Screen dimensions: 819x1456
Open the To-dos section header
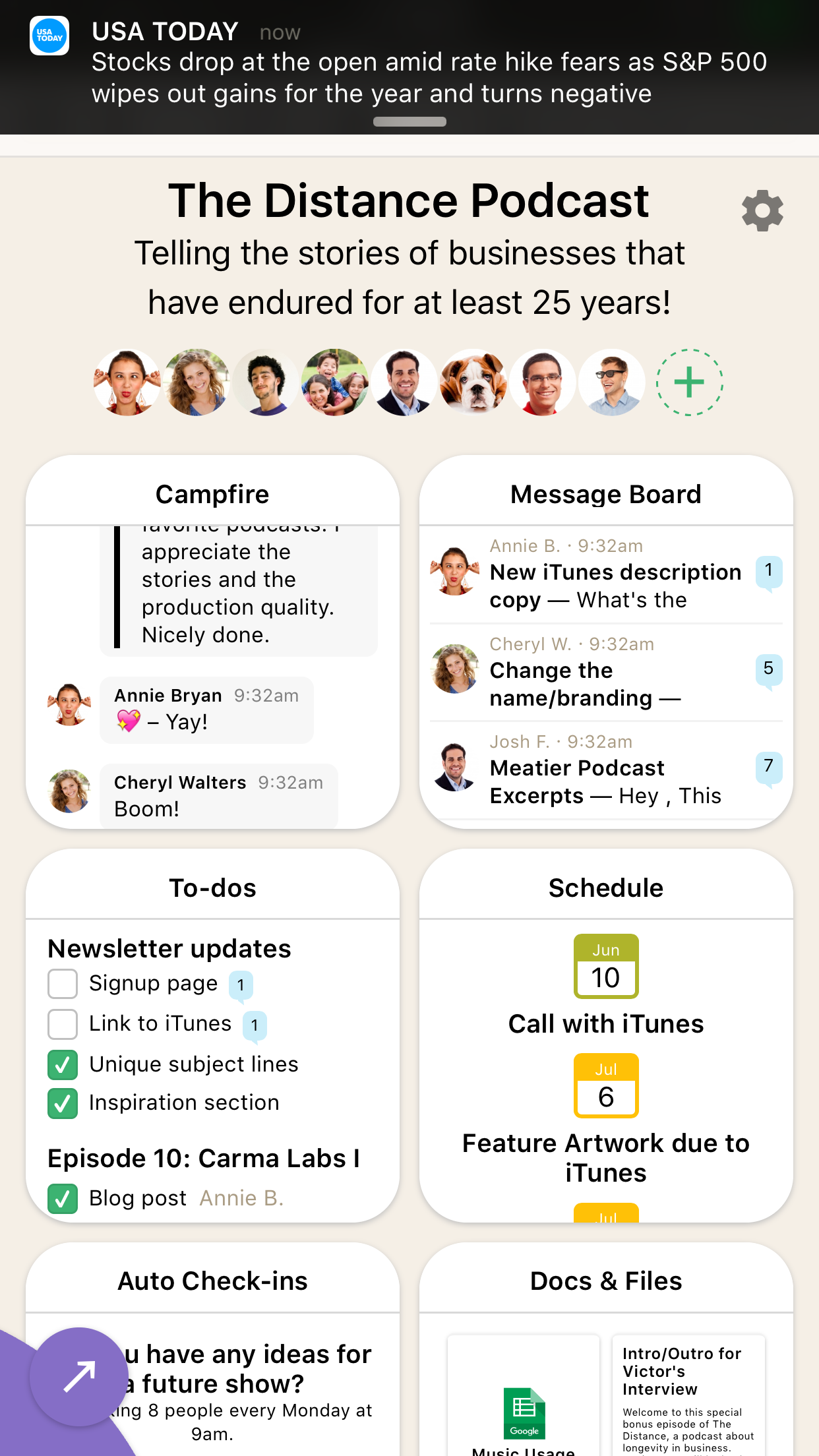coord(212,888)
